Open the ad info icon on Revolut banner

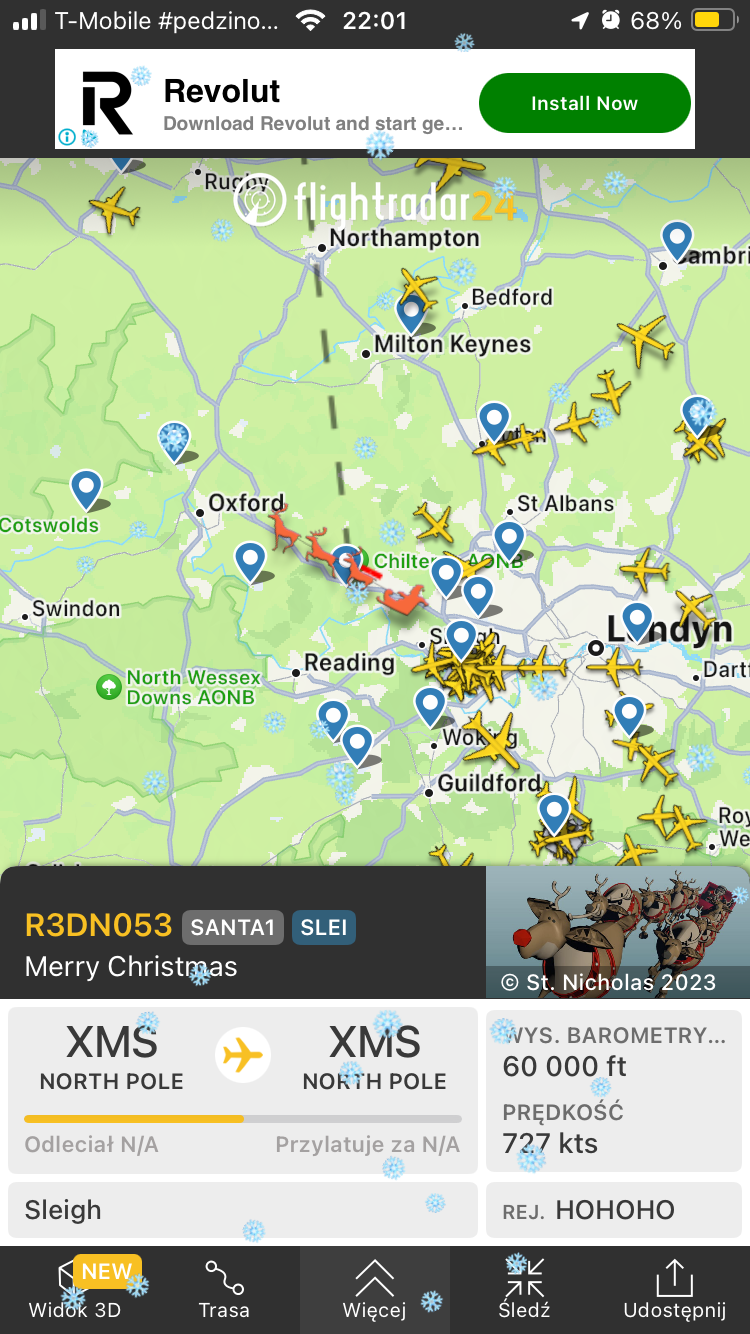point(66,137)
